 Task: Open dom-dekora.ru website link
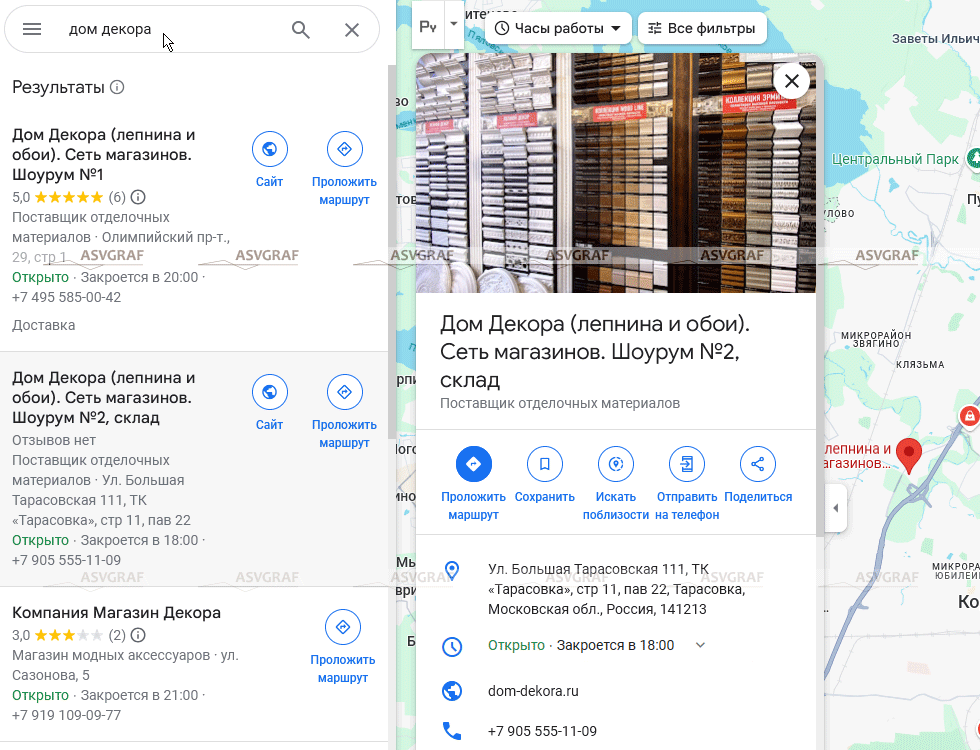click(533, 691)
